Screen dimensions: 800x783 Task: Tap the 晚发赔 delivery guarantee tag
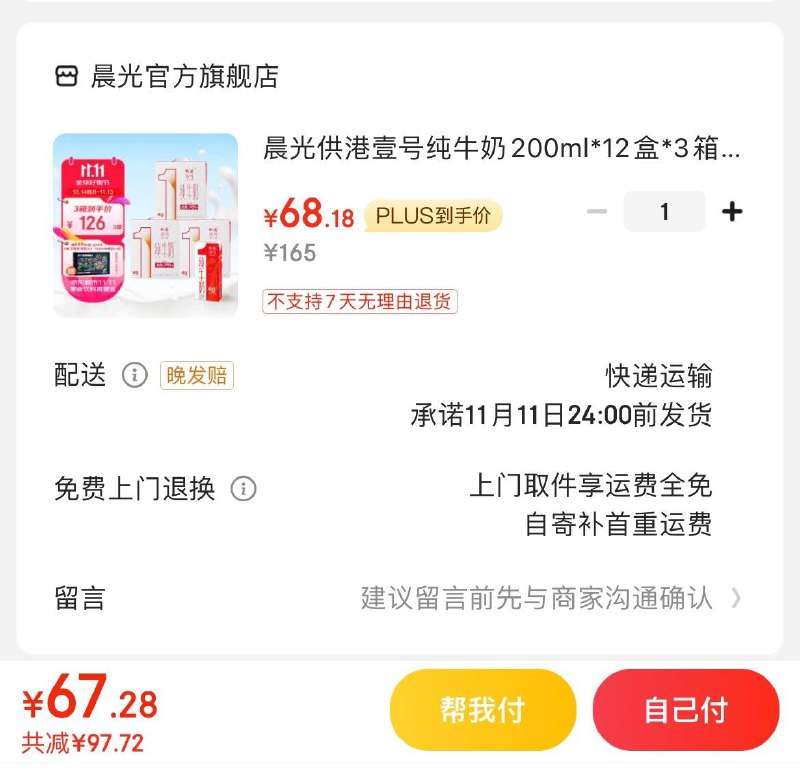197,375
